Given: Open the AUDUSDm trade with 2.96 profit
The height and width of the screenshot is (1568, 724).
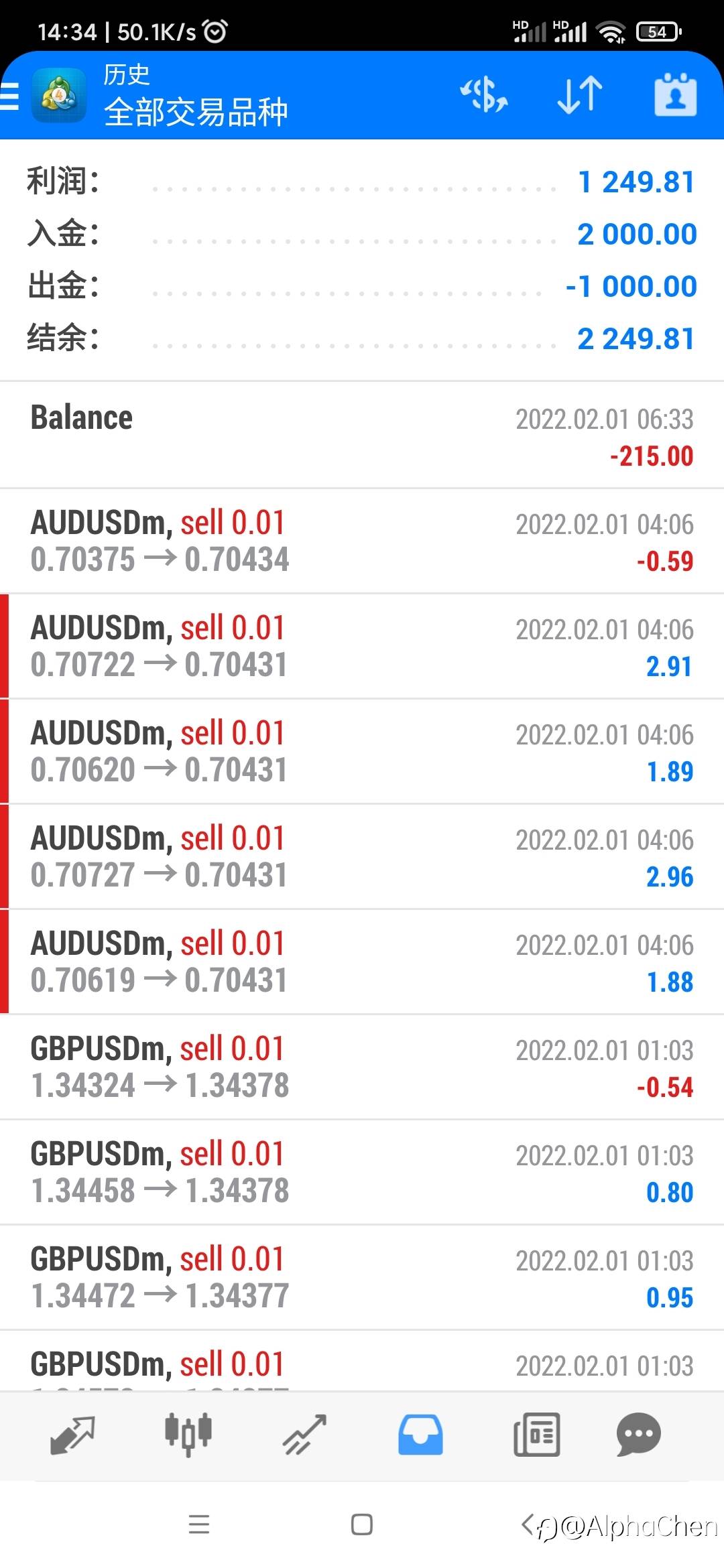Looking at the screenshot, I should click(362, 857).
